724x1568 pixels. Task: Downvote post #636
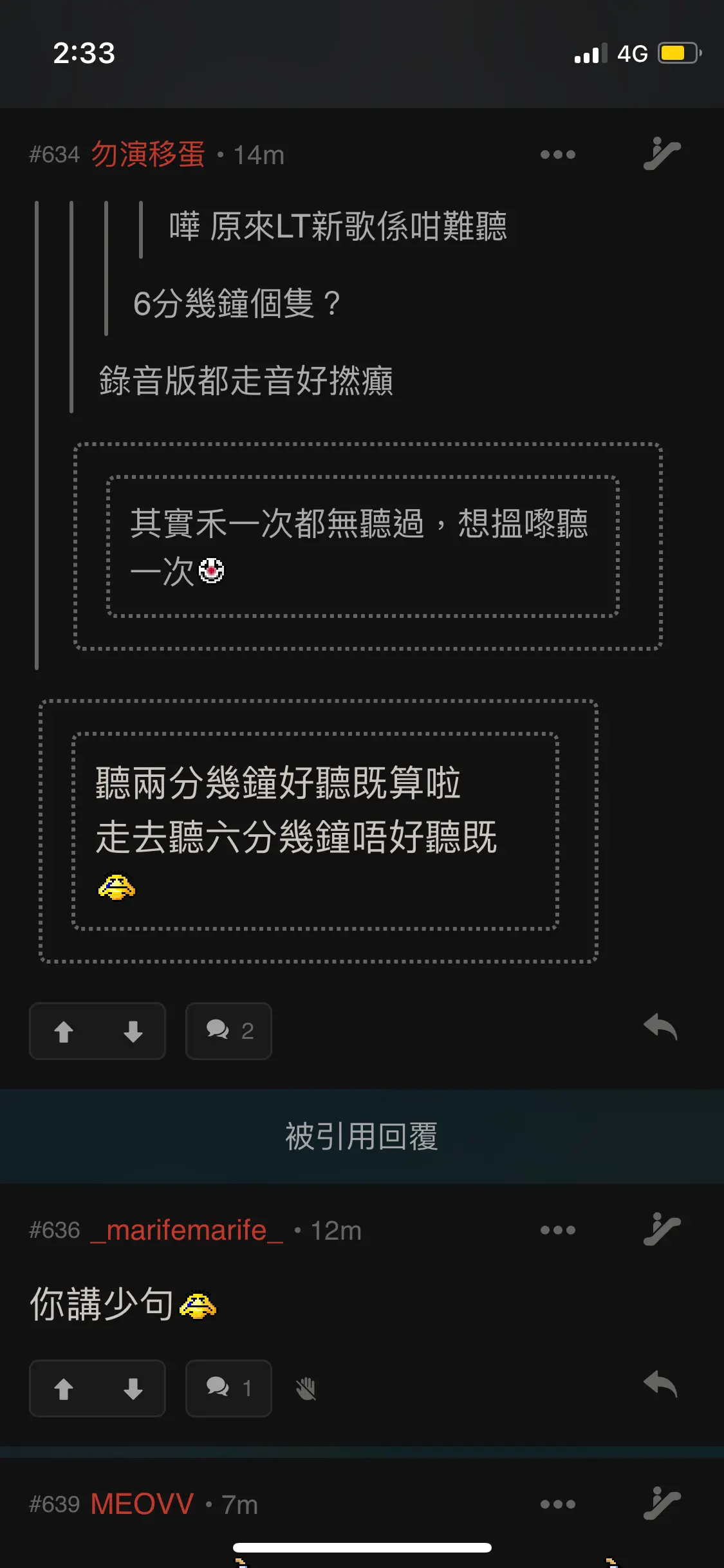click(132, 1388)
